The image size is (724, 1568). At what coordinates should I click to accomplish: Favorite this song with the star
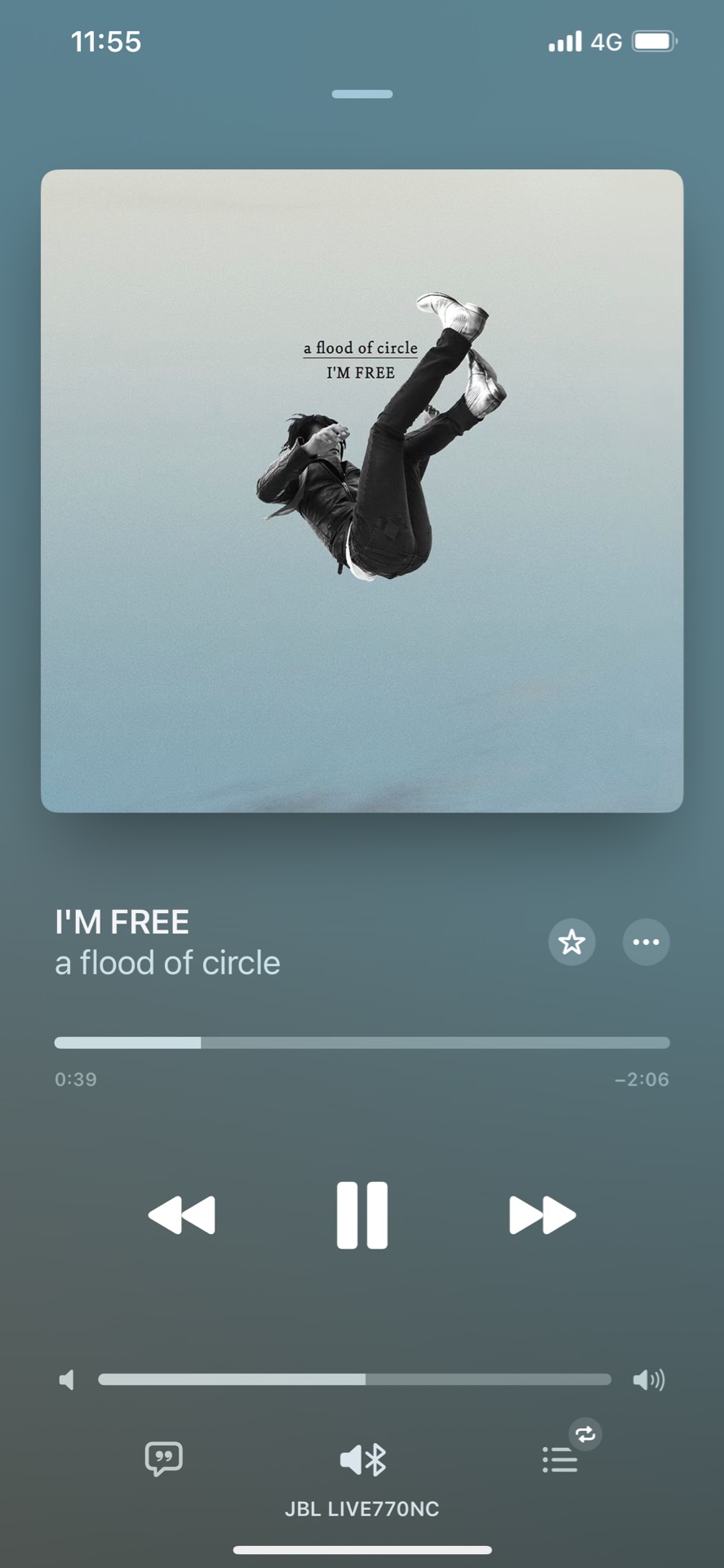[571, 942]
